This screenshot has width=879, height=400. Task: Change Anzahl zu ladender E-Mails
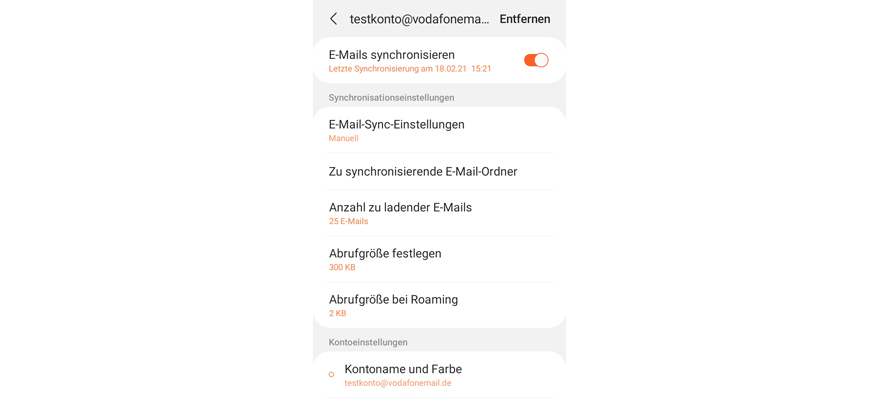439,213
